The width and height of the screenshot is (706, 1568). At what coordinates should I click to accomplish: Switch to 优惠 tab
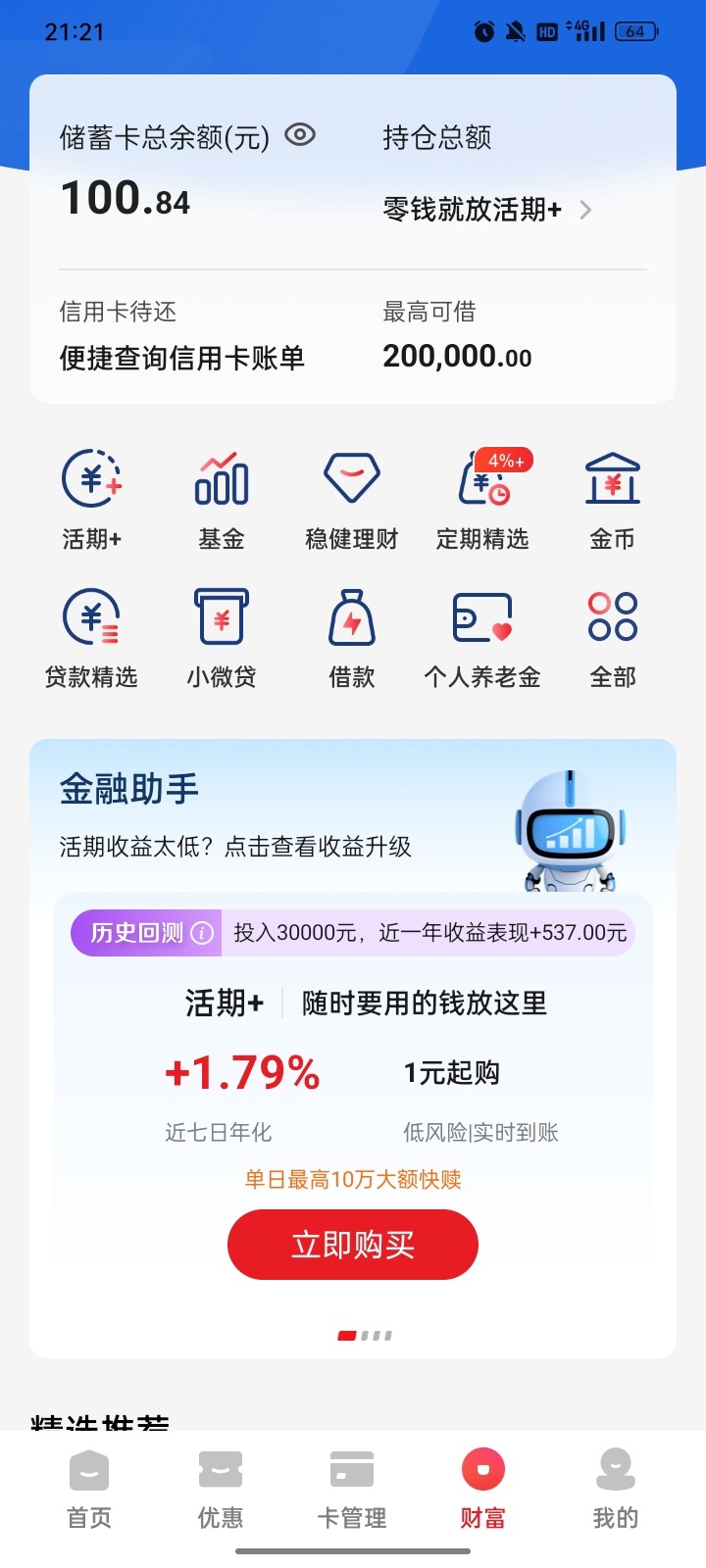(221, 1490)
